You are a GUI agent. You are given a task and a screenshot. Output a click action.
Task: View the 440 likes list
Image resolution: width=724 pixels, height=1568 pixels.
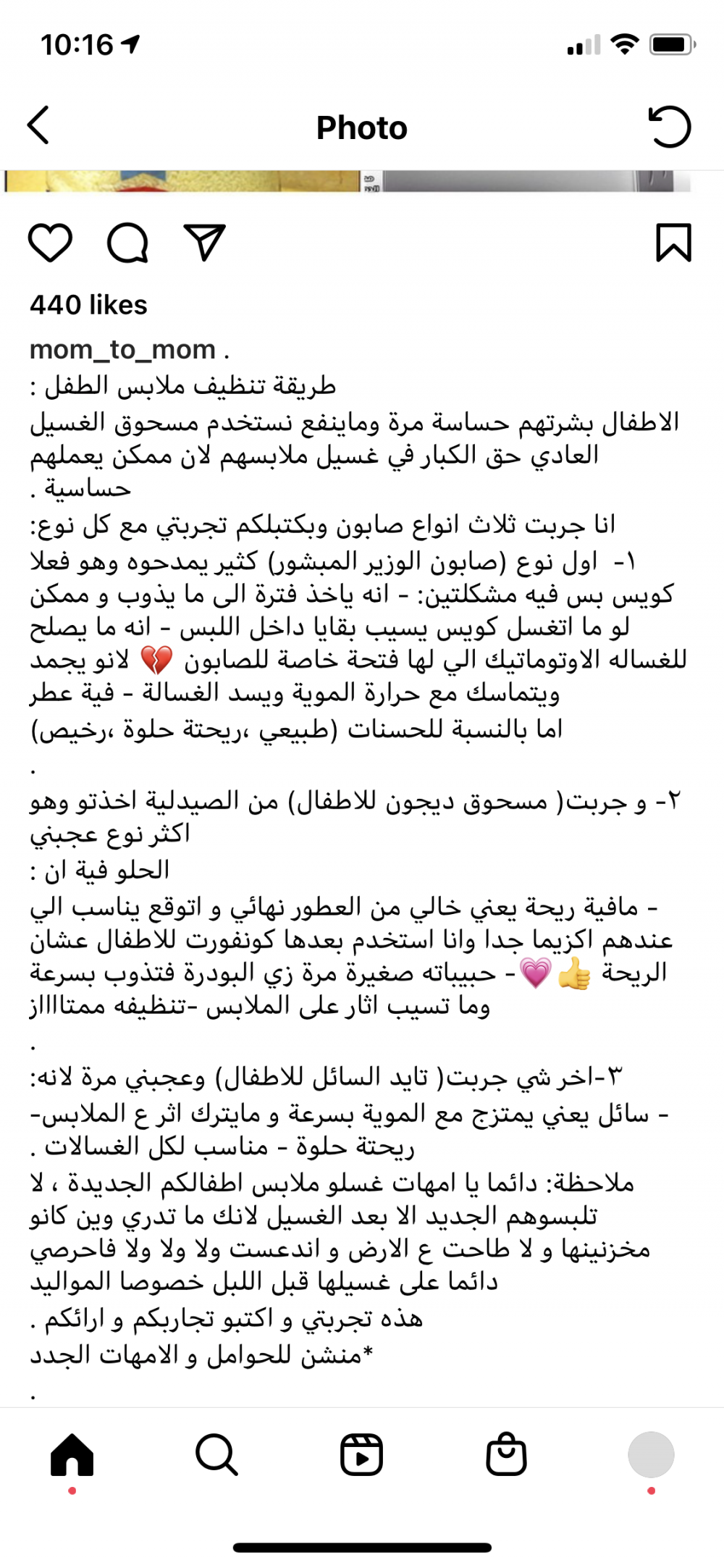pyautogui.click(x=88, y=305)
